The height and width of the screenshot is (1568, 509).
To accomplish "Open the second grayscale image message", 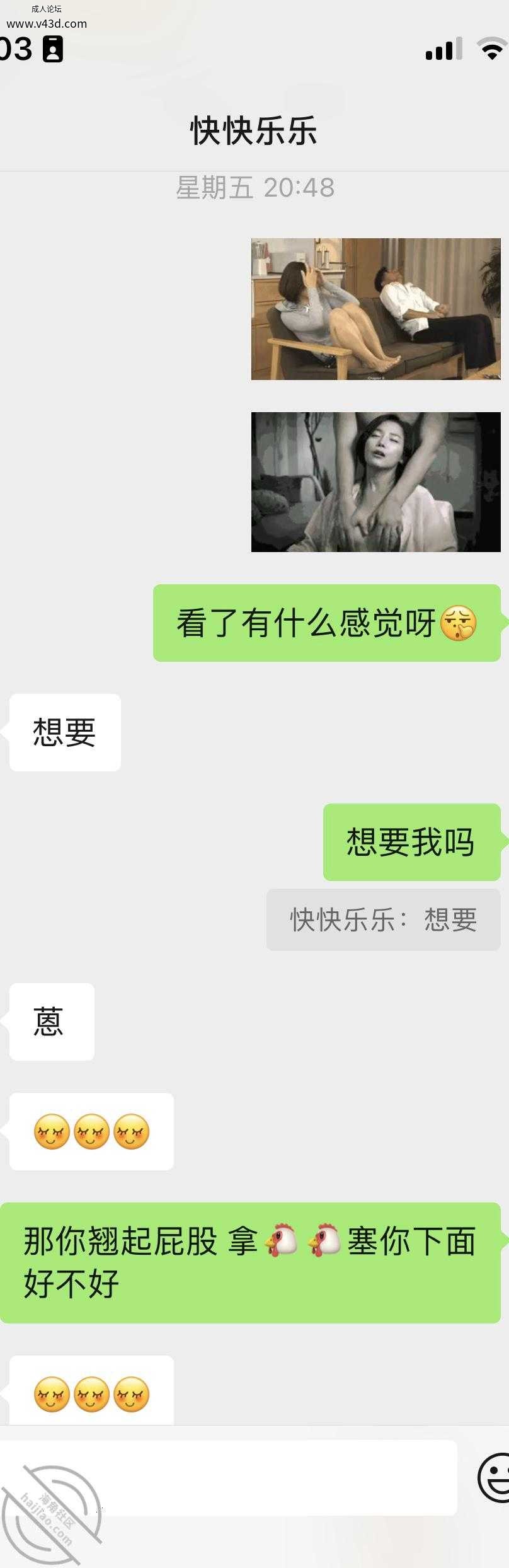I will [375, 482].
